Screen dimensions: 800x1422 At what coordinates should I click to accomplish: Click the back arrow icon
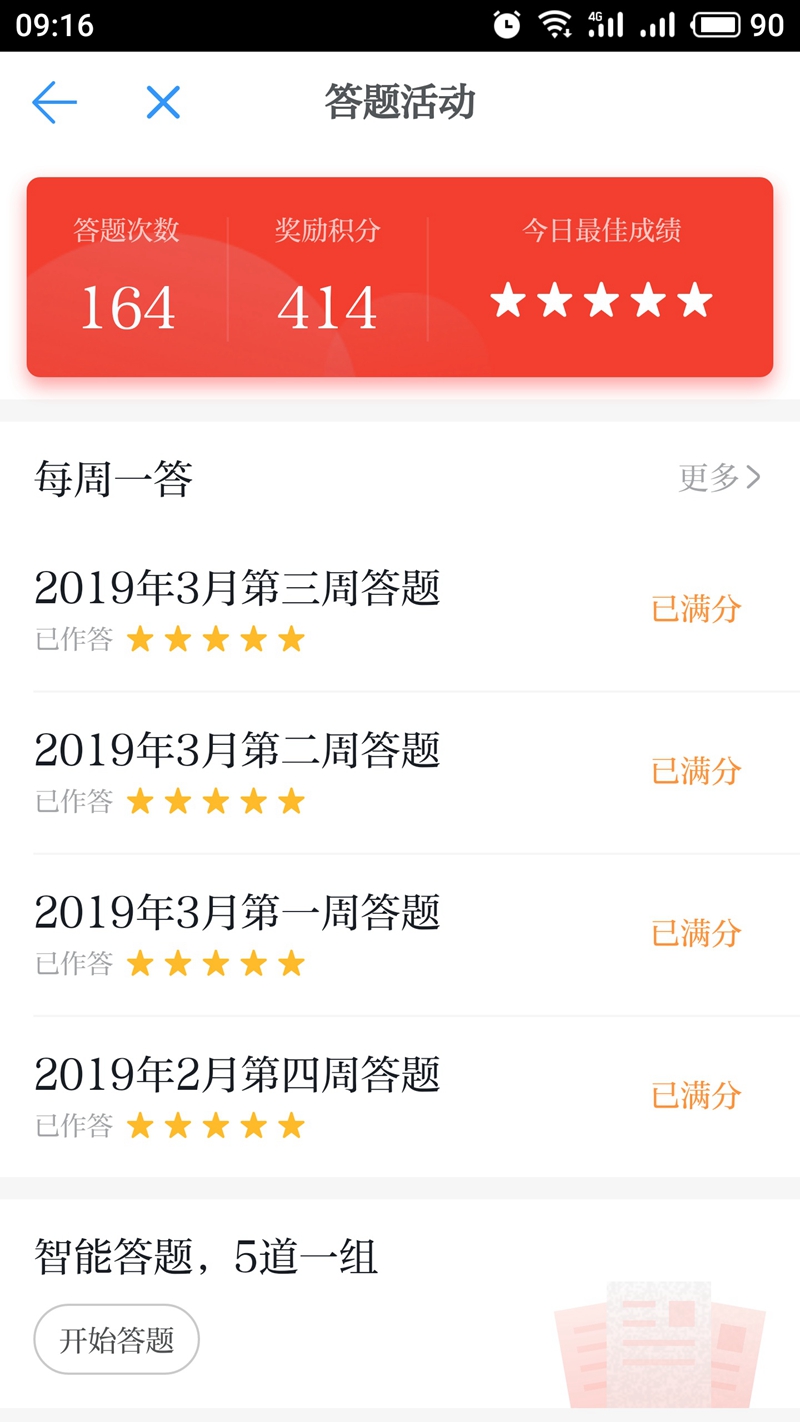coord(54,101)
